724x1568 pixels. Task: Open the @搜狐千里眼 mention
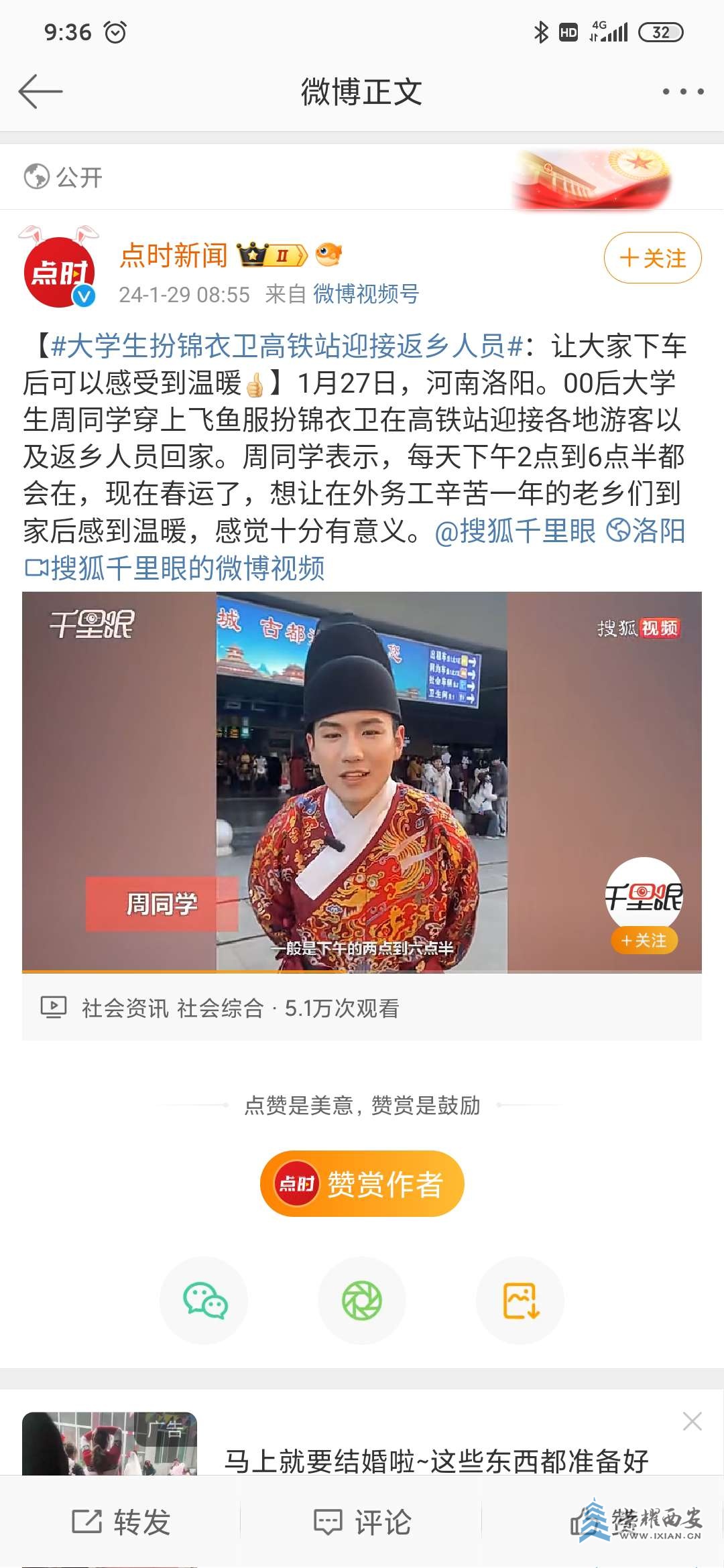pyautogui.click(x=515, y=531)
